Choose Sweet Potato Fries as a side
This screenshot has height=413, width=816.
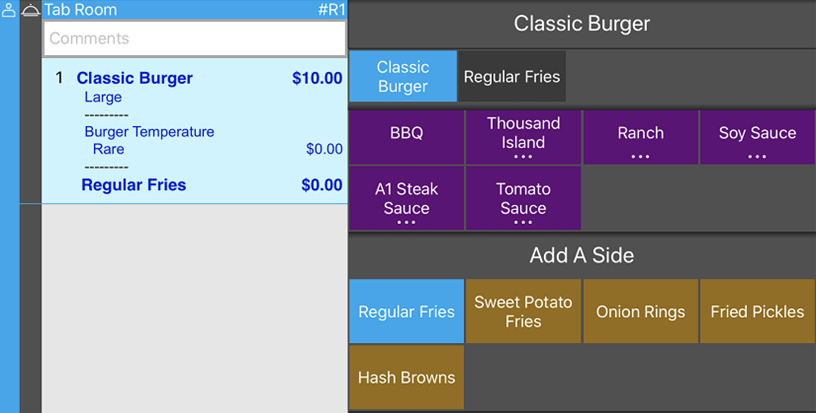[523, 312]
